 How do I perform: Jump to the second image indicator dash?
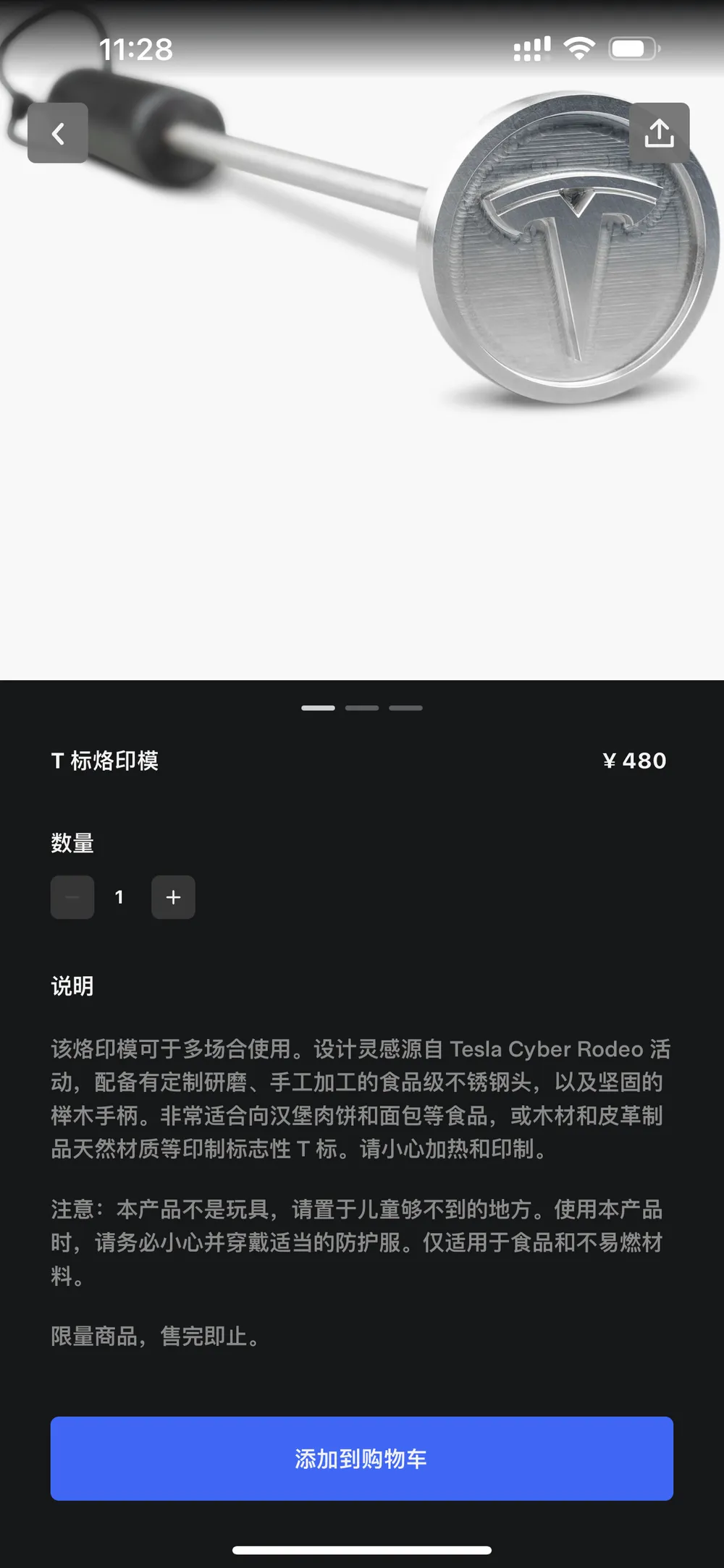[362, 708]
